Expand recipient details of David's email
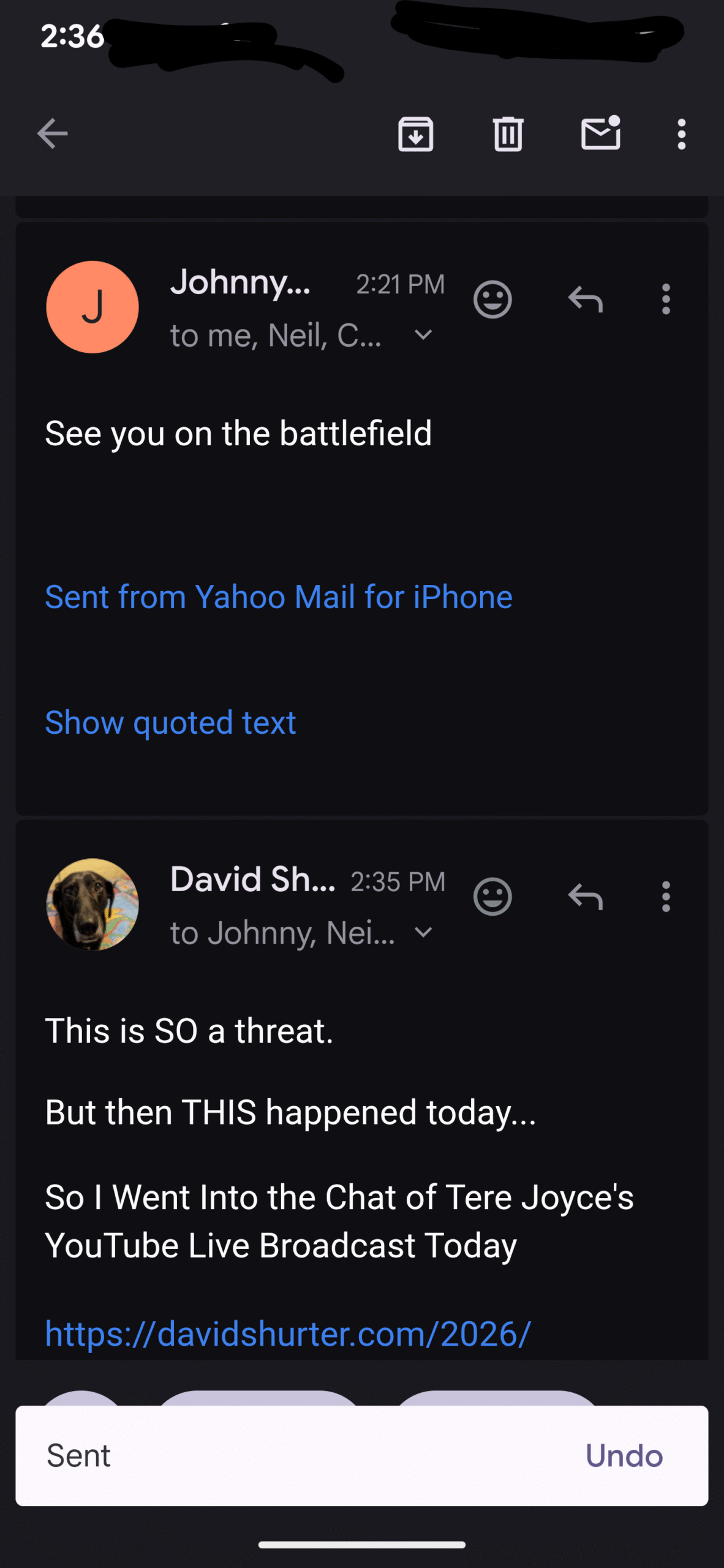This screenshot has height=1568, width=724. (423, 933)
